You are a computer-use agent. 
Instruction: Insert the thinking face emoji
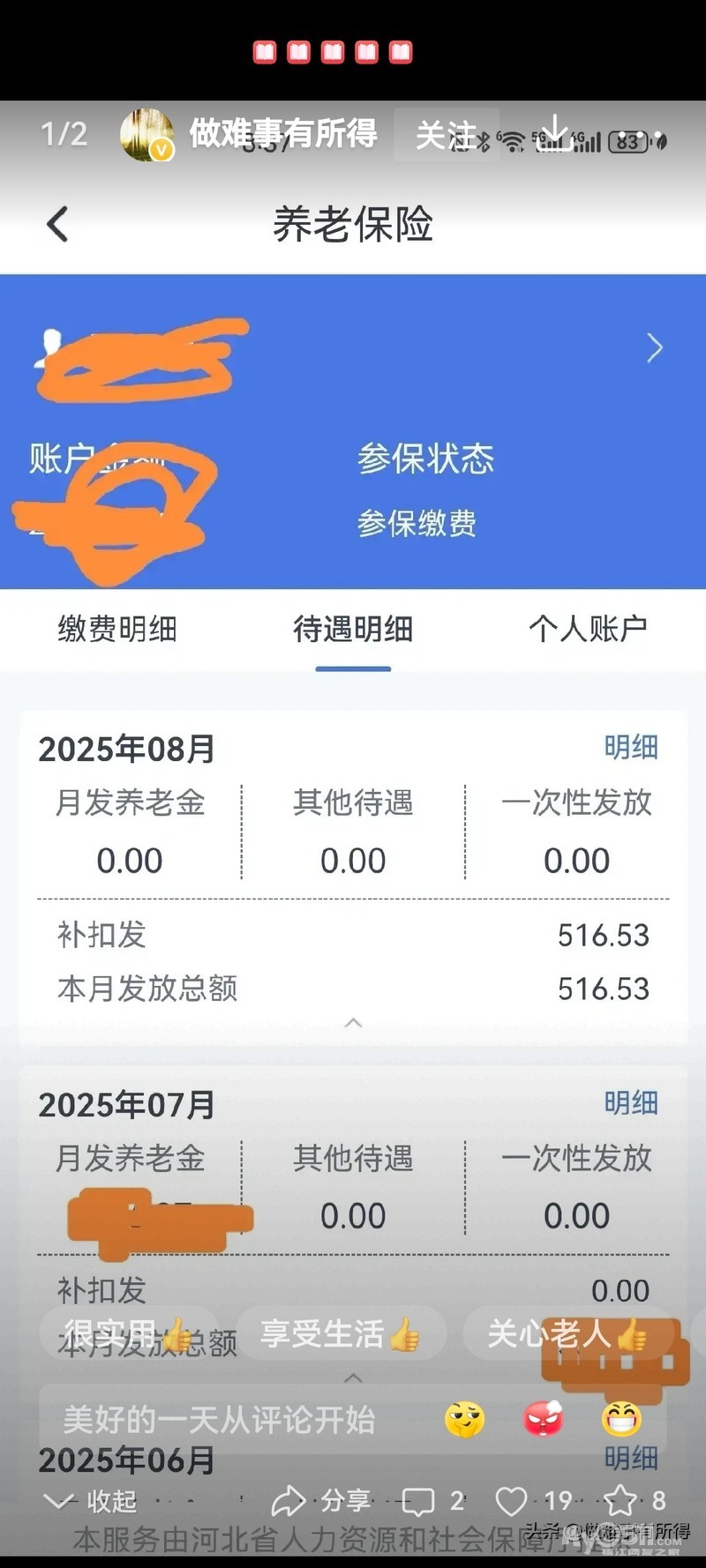pos(465,1420)
